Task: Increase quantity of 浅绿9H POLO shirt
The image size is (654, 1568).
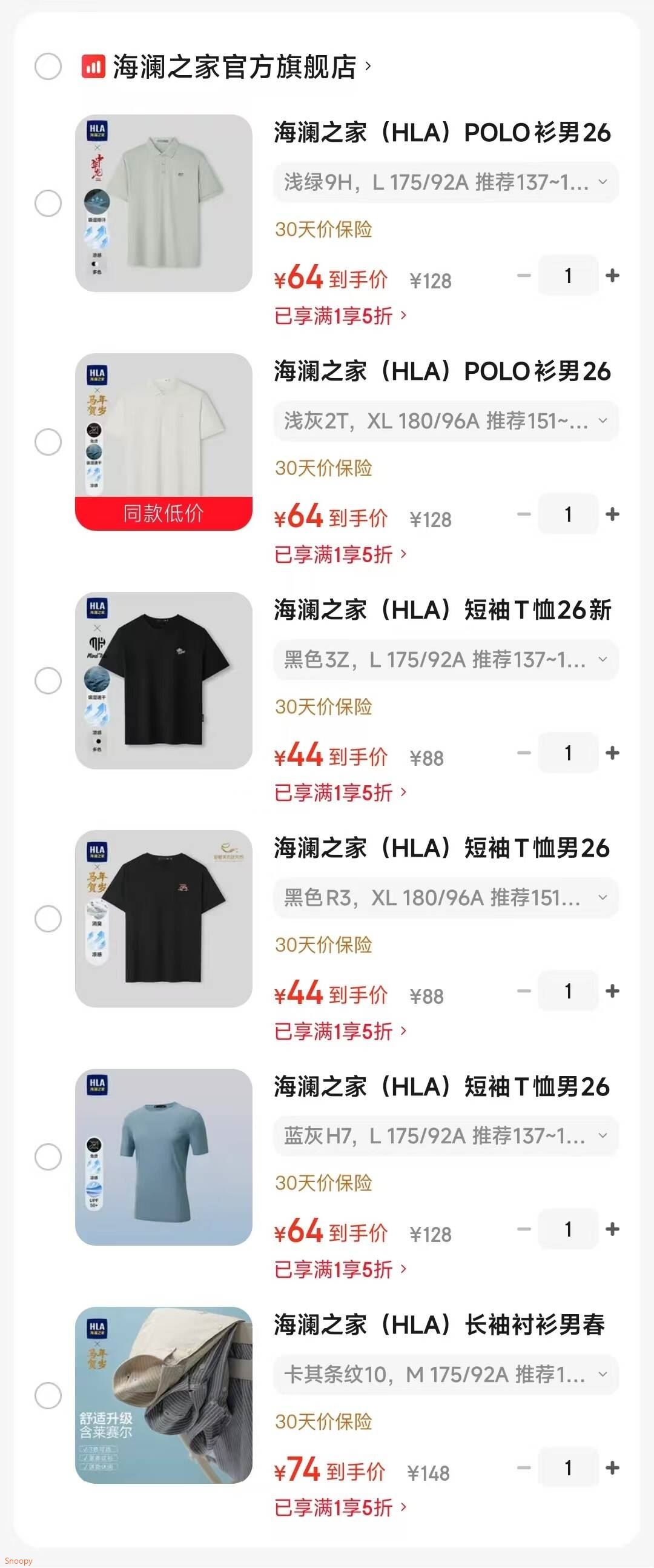Action: click(613, 276)
